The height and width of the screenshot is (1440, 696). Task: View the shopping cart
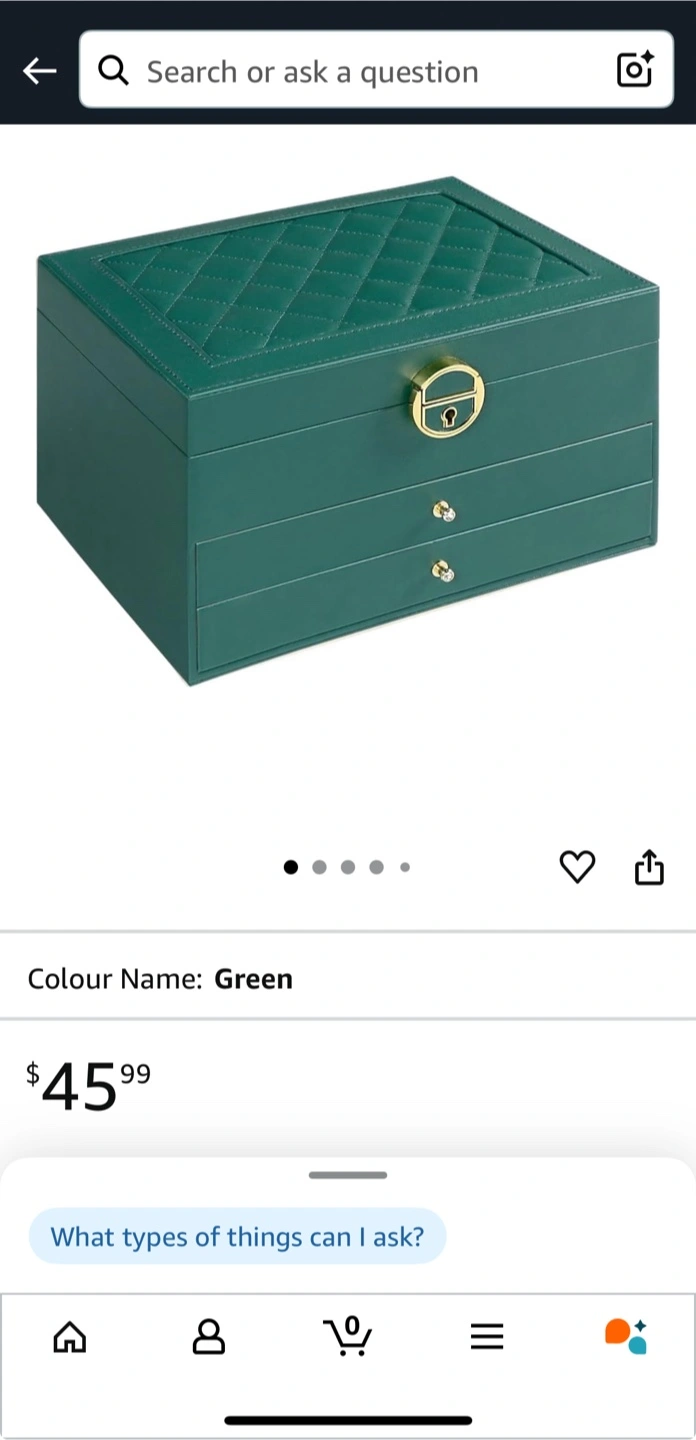(x=347, y=1336)
